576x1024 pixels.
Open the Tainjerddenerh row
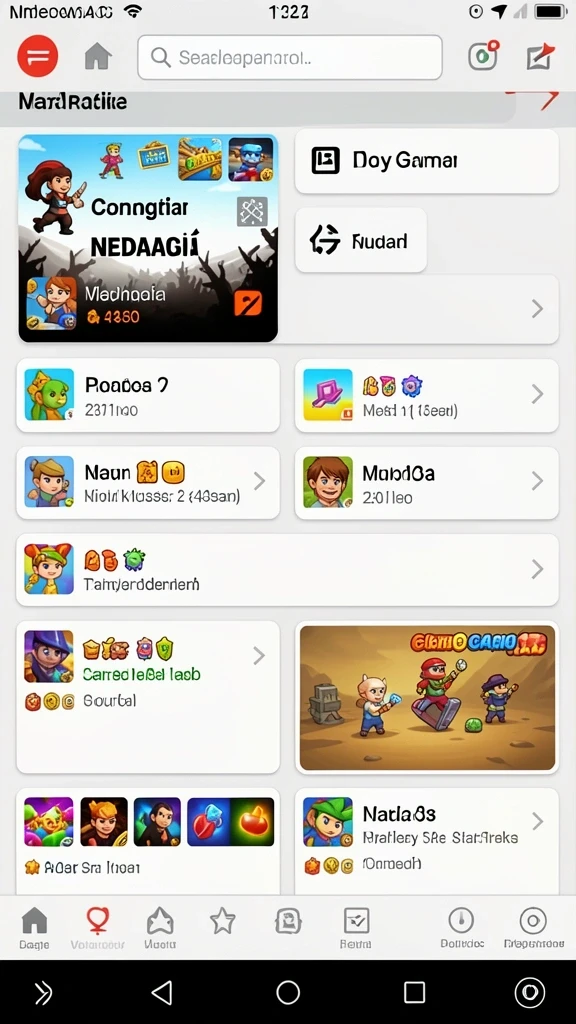pyautogui.click(x=287, y=569)
